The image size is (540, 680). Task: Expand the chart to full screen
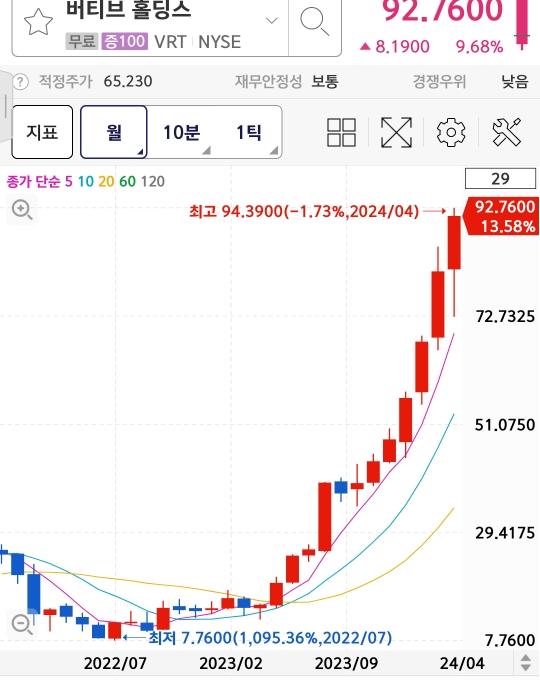(396, 132)
